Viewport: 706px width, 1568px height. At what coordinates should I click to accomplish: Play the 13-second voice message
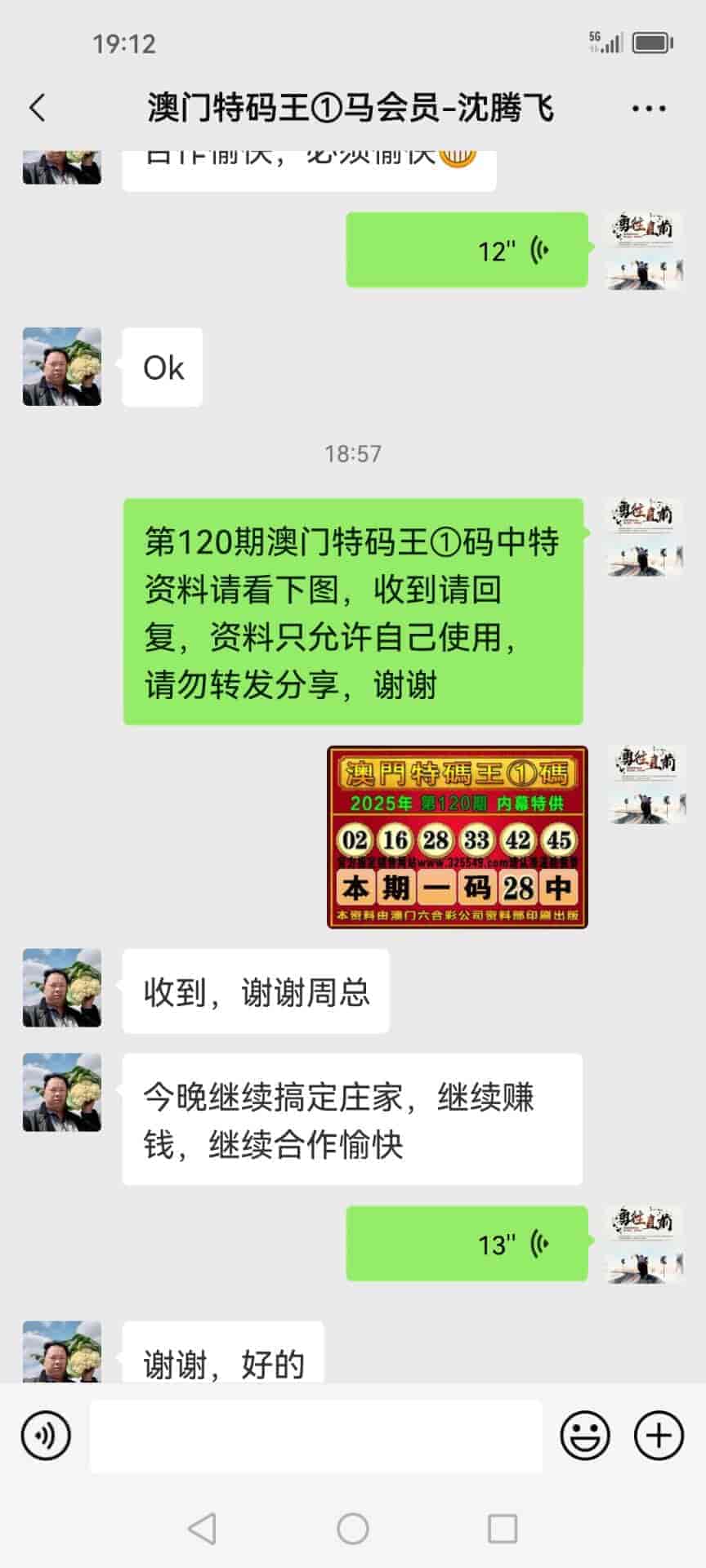tap(467, 1243)
